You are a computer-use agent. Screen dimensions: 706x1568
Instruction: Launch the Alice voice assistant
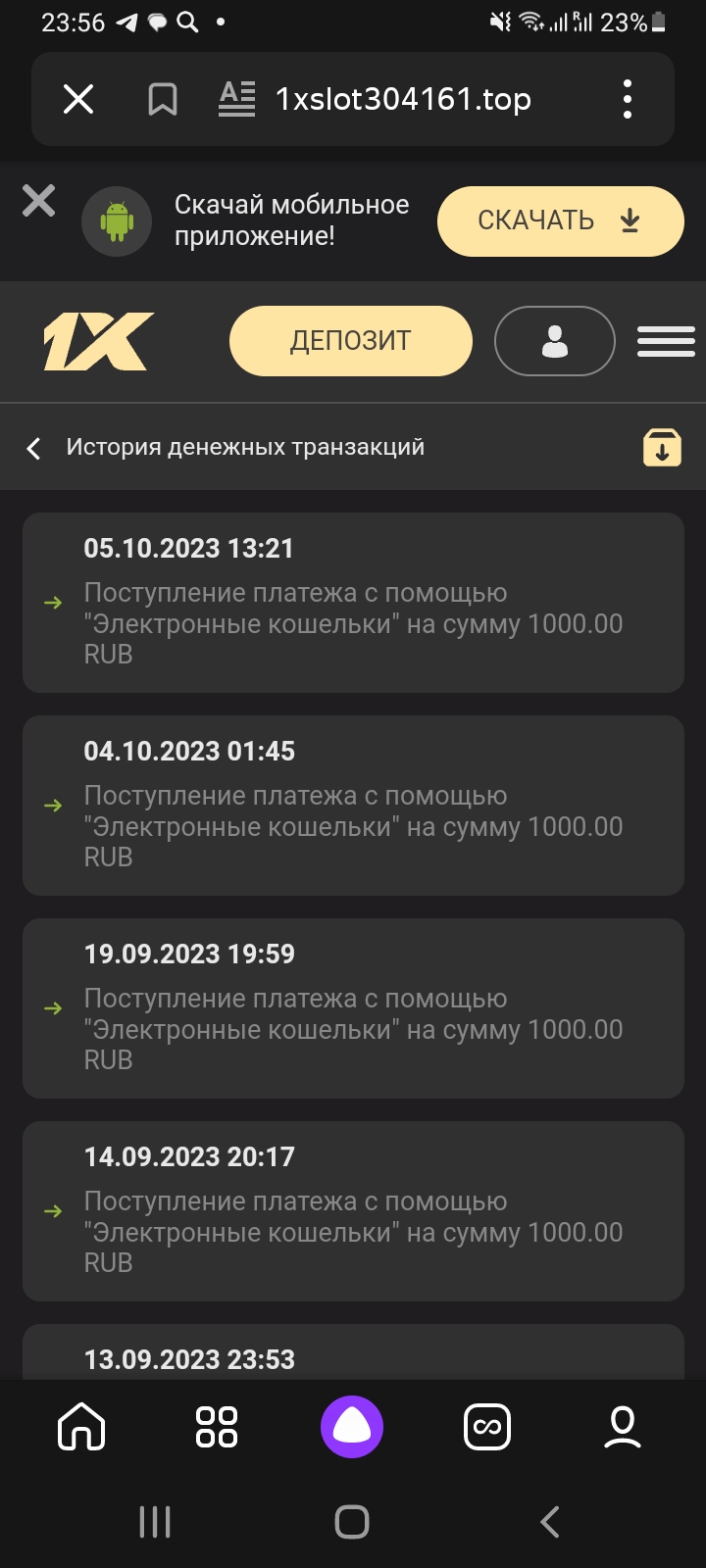pos(351,1427)
